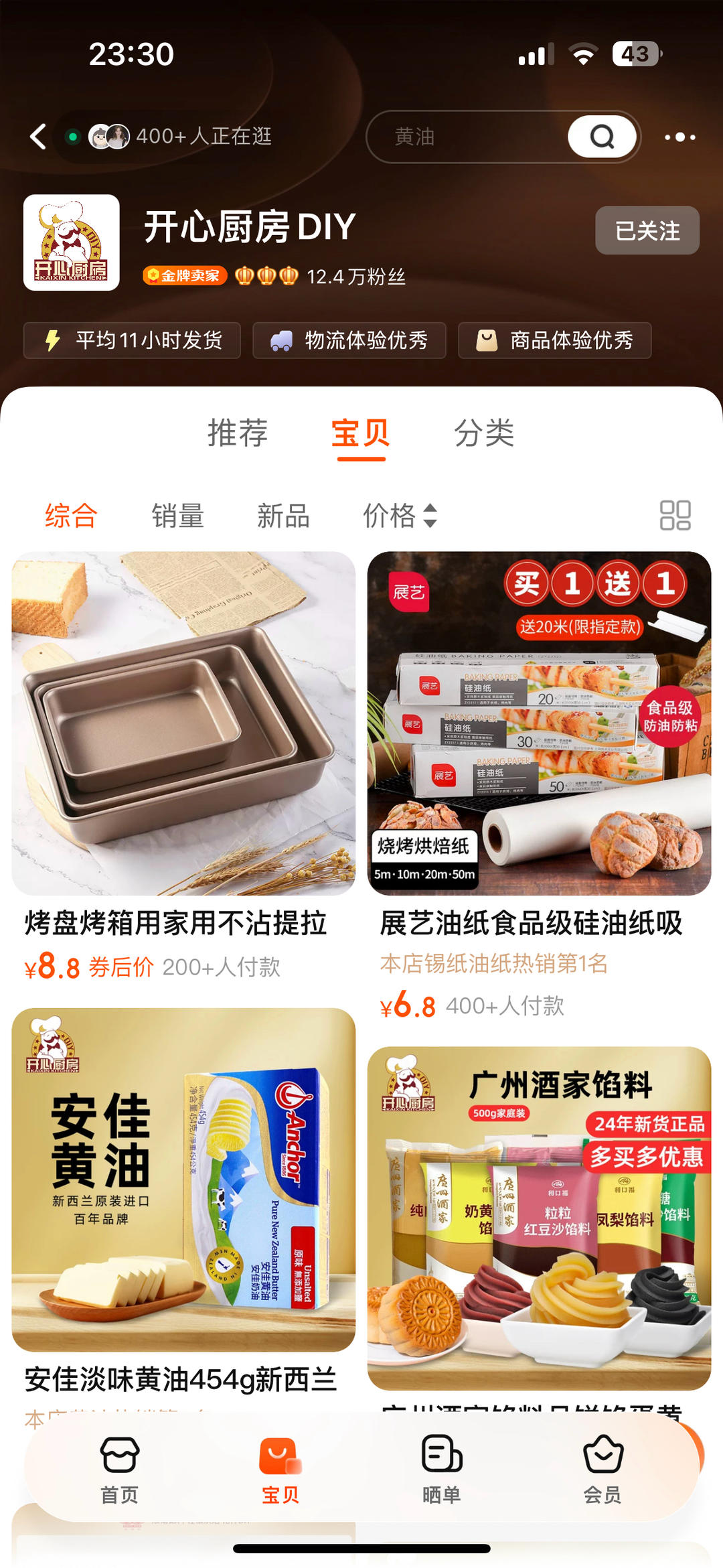This screenshot has height=1568, width=723.
Task: Tap the magnifier search button
Action: click(x=602, y=137)
